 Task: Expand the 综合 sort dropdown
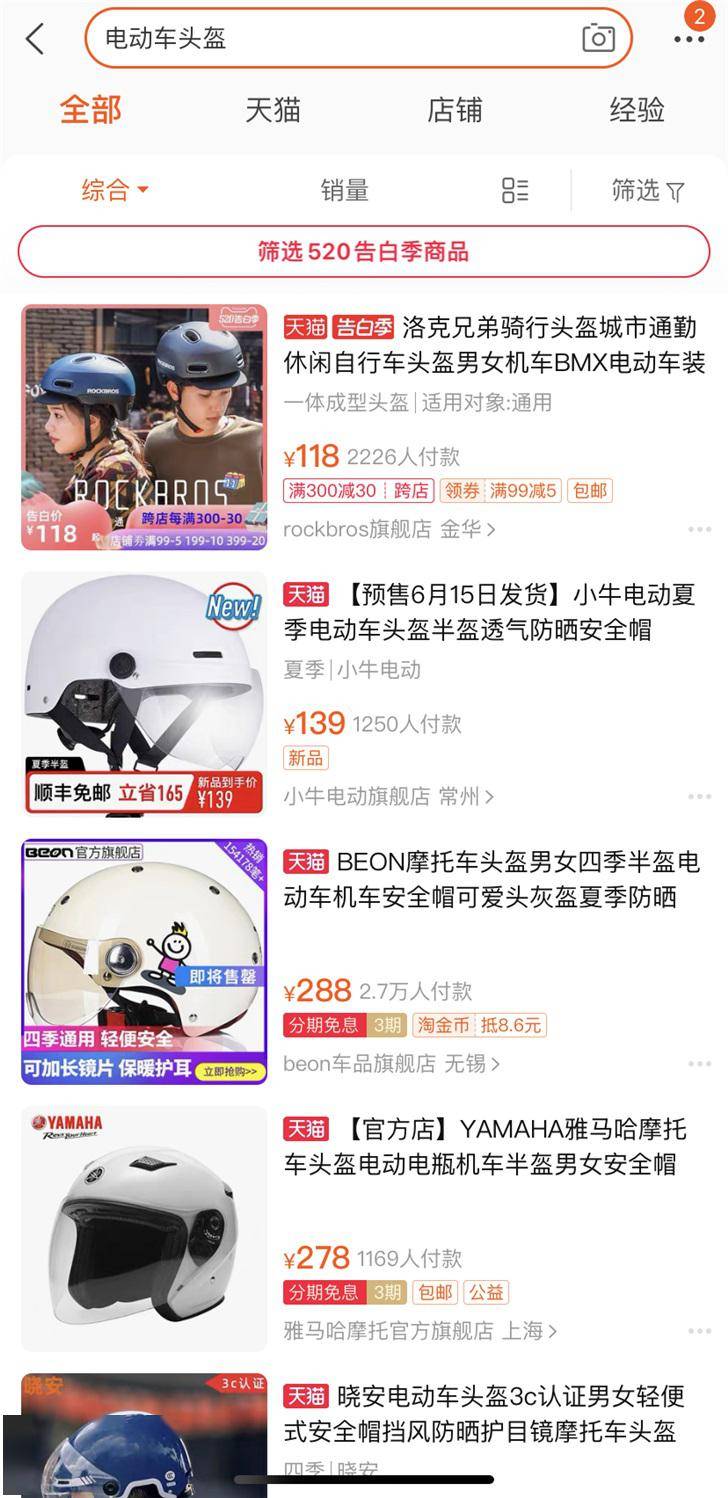click(x=114, y=190)
